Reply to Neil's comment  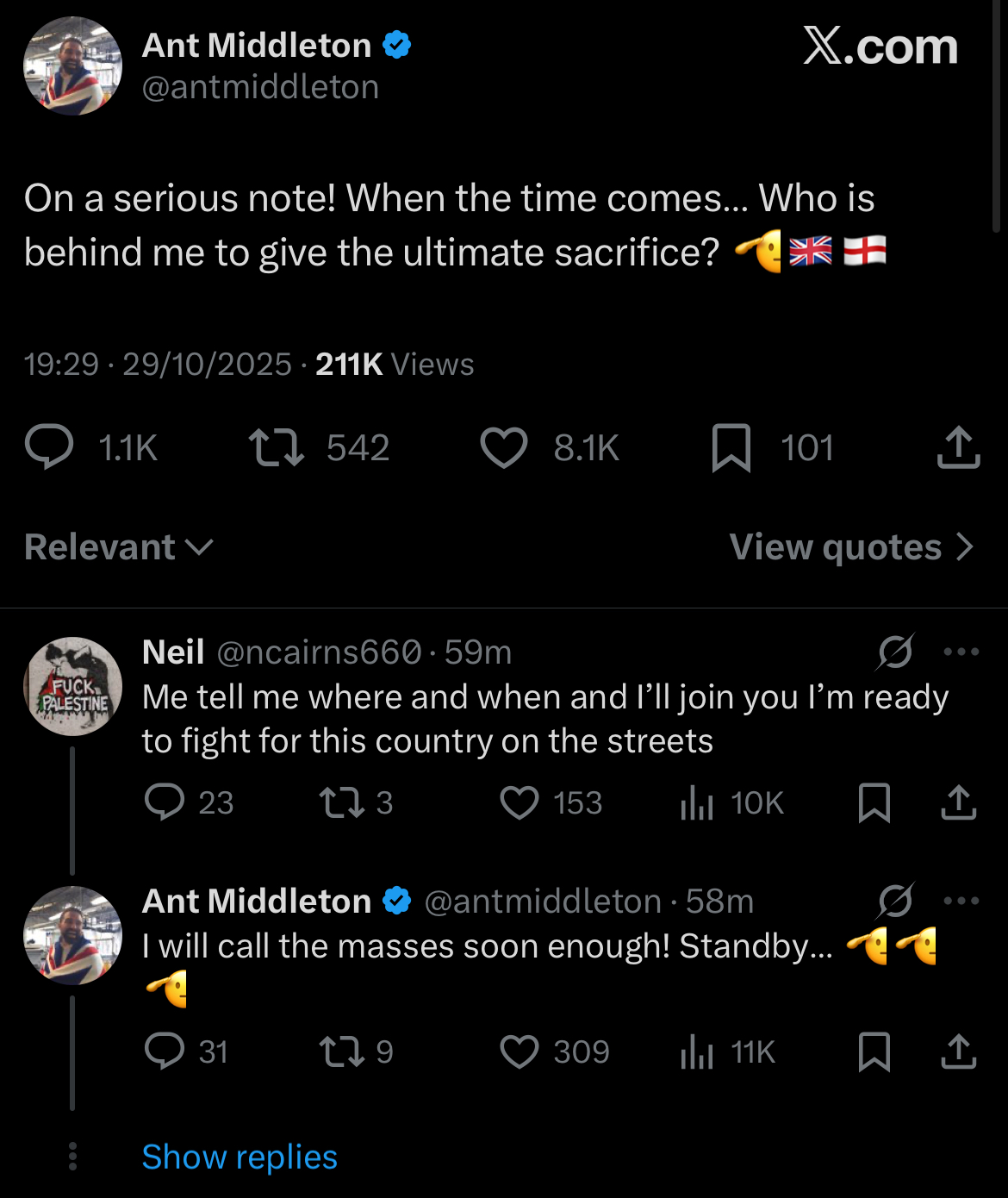(164, 802)
